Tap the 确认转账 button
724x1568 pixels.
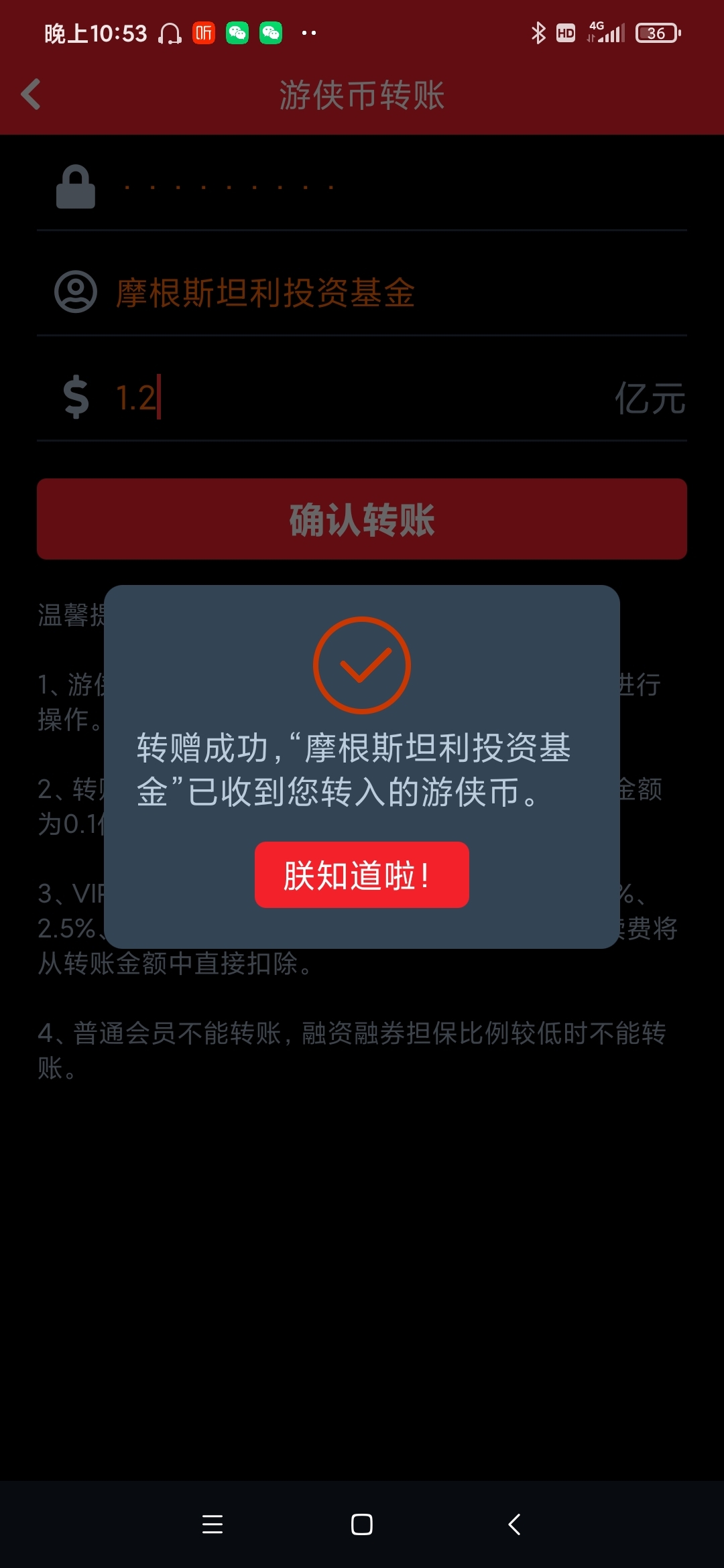(362, 519)
